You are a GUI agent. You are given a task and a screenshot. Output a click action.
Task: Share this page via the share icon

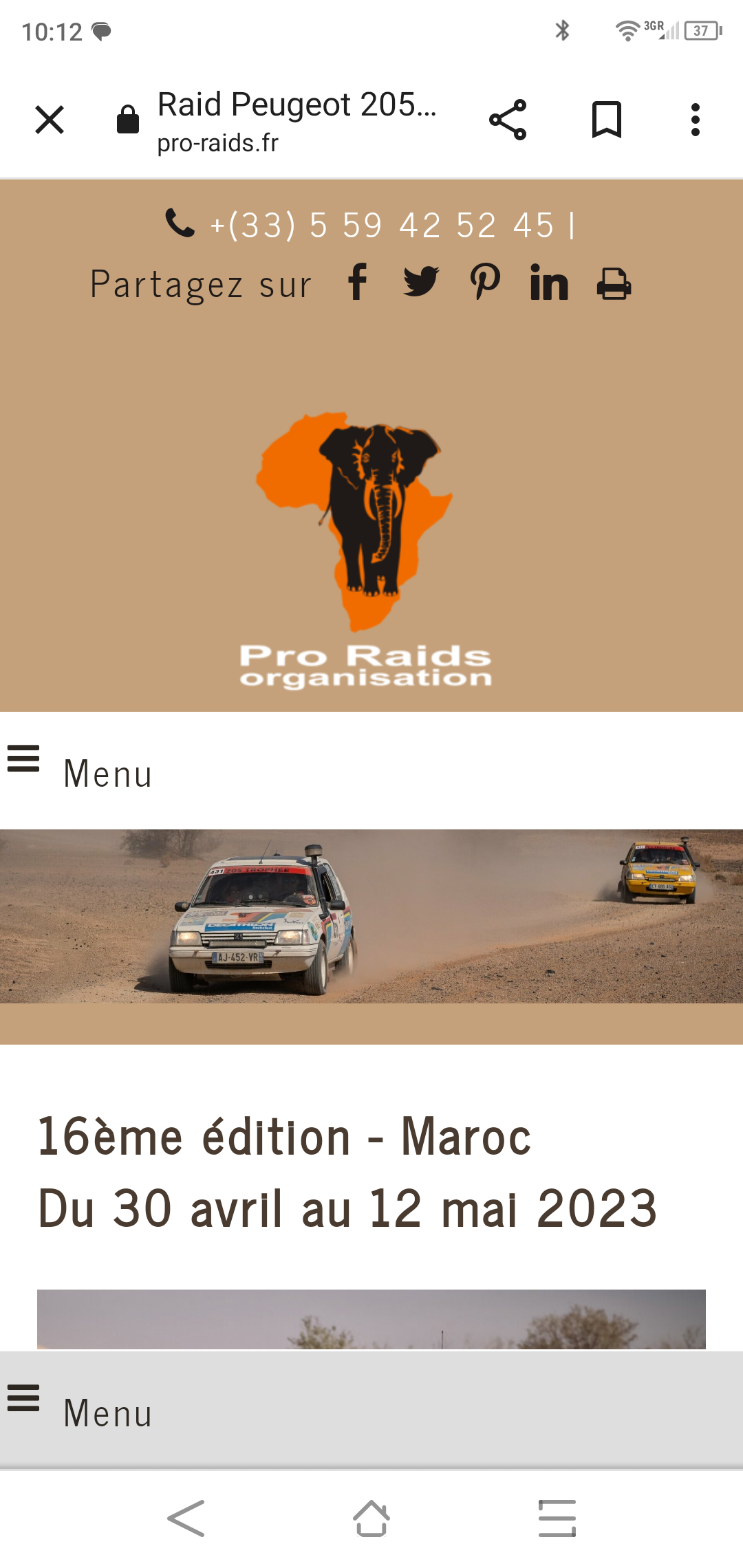pos(508,120)
